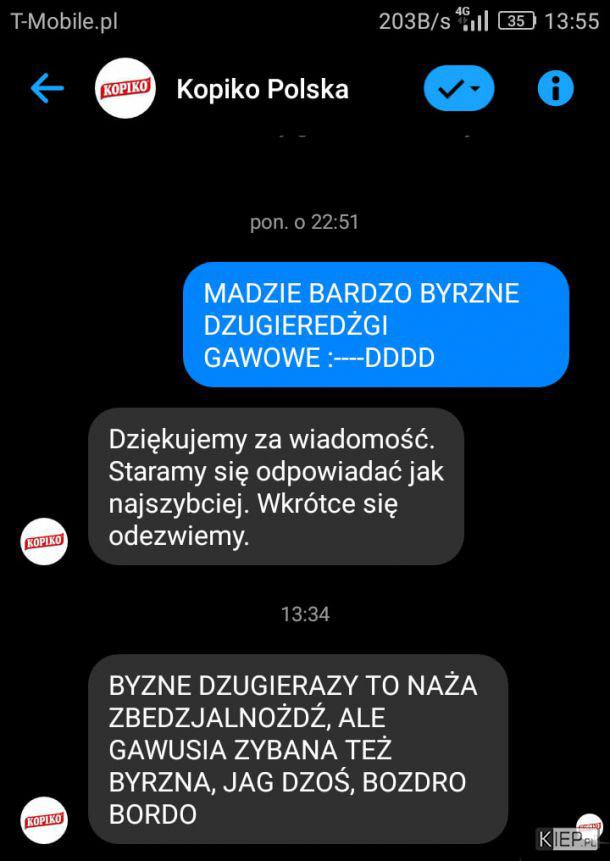Tap the Kopiko avatar beside the 'Dziękujemy za wiadomość' message

point(44,541)
